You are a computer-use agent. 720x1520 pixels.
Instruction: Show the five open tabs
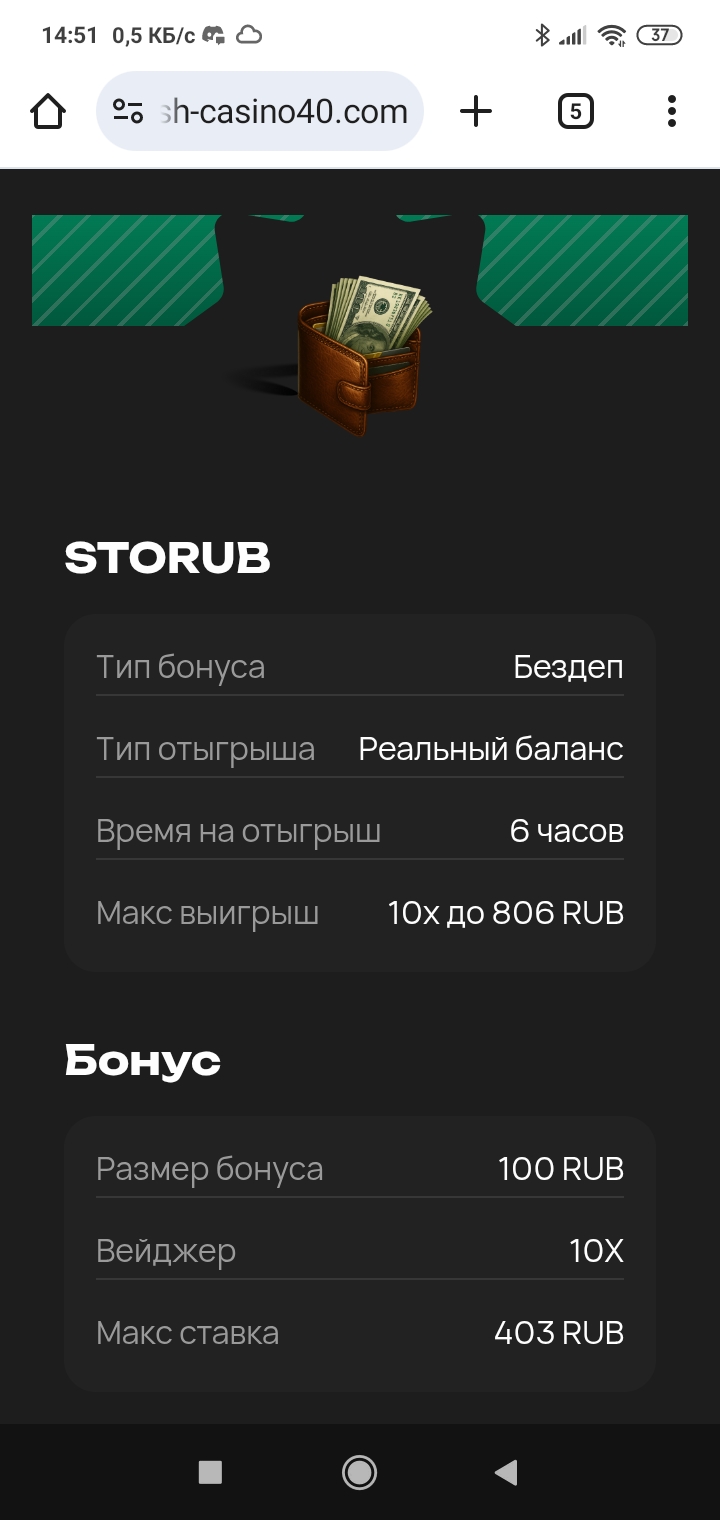(575, 112)
